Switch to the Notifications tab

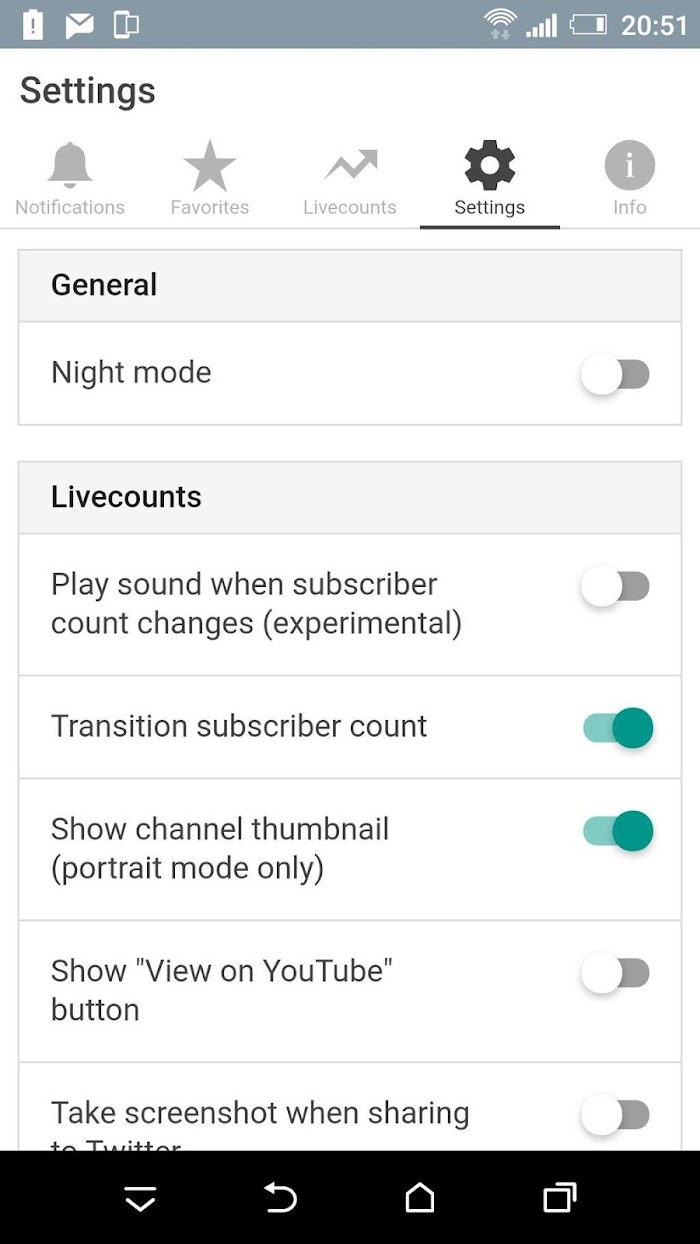pos(70,180)
